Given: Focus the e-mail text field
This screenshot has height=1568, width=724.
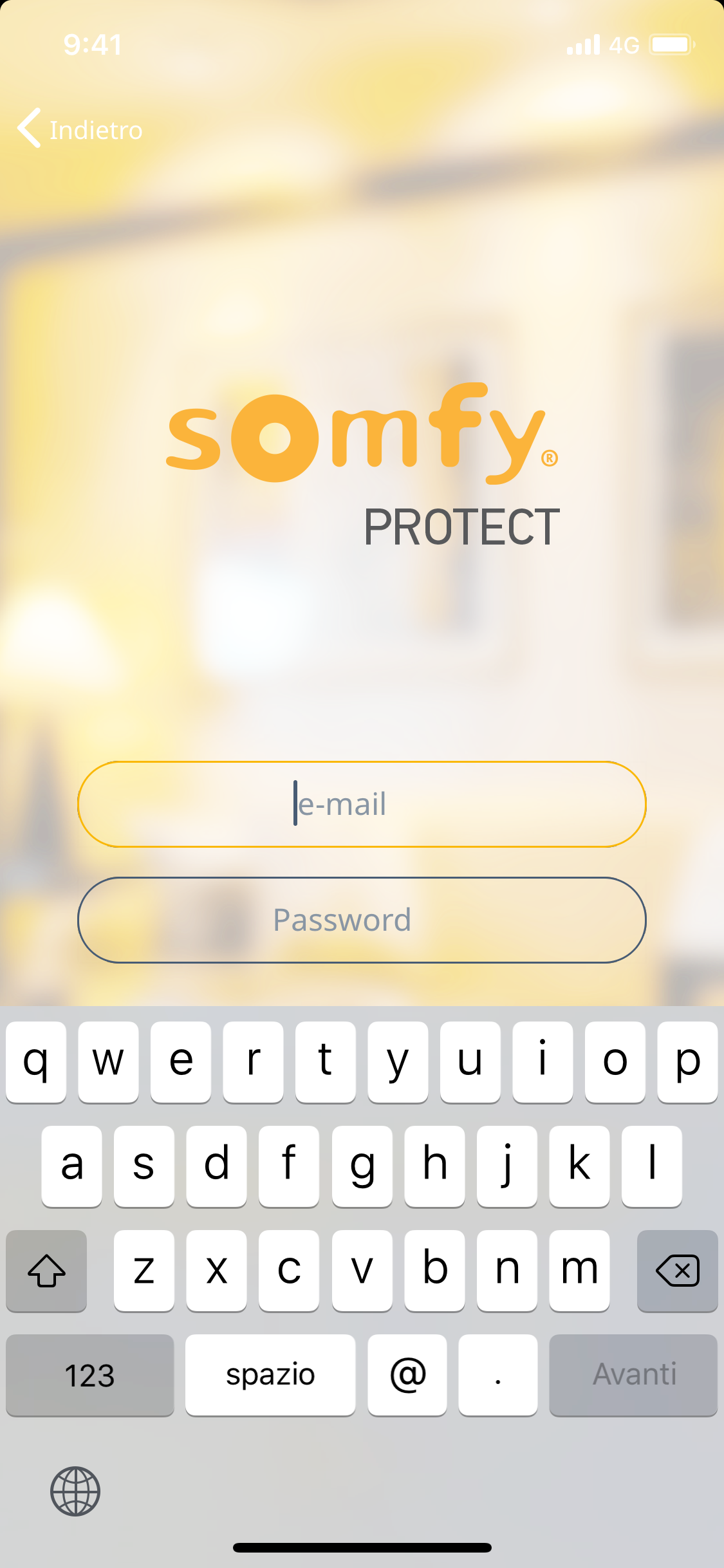Looking at the screenshot, I should pos(362,804).
